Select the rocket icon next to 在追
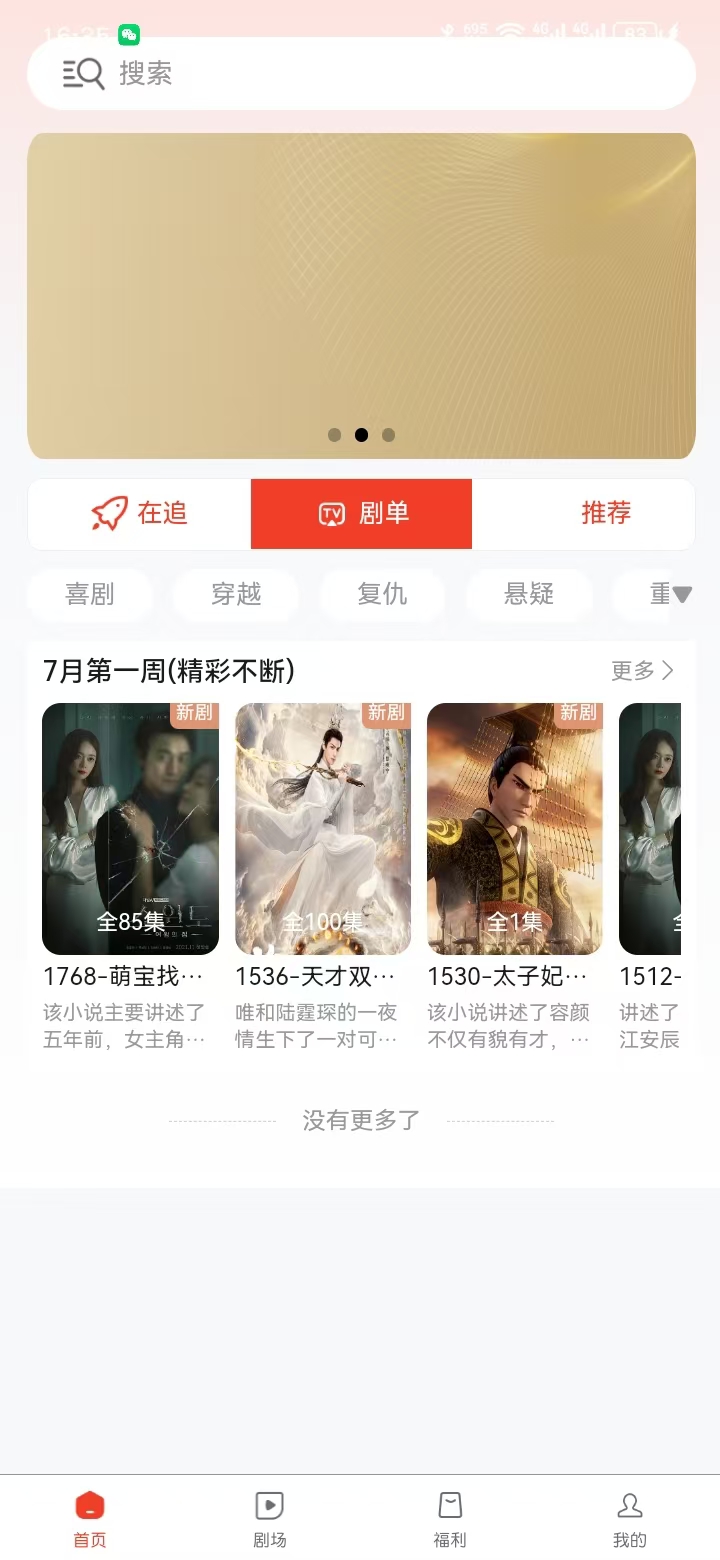Image resolution: width=720 pixels, height=1560 pixels. click(x=107, y=512)
